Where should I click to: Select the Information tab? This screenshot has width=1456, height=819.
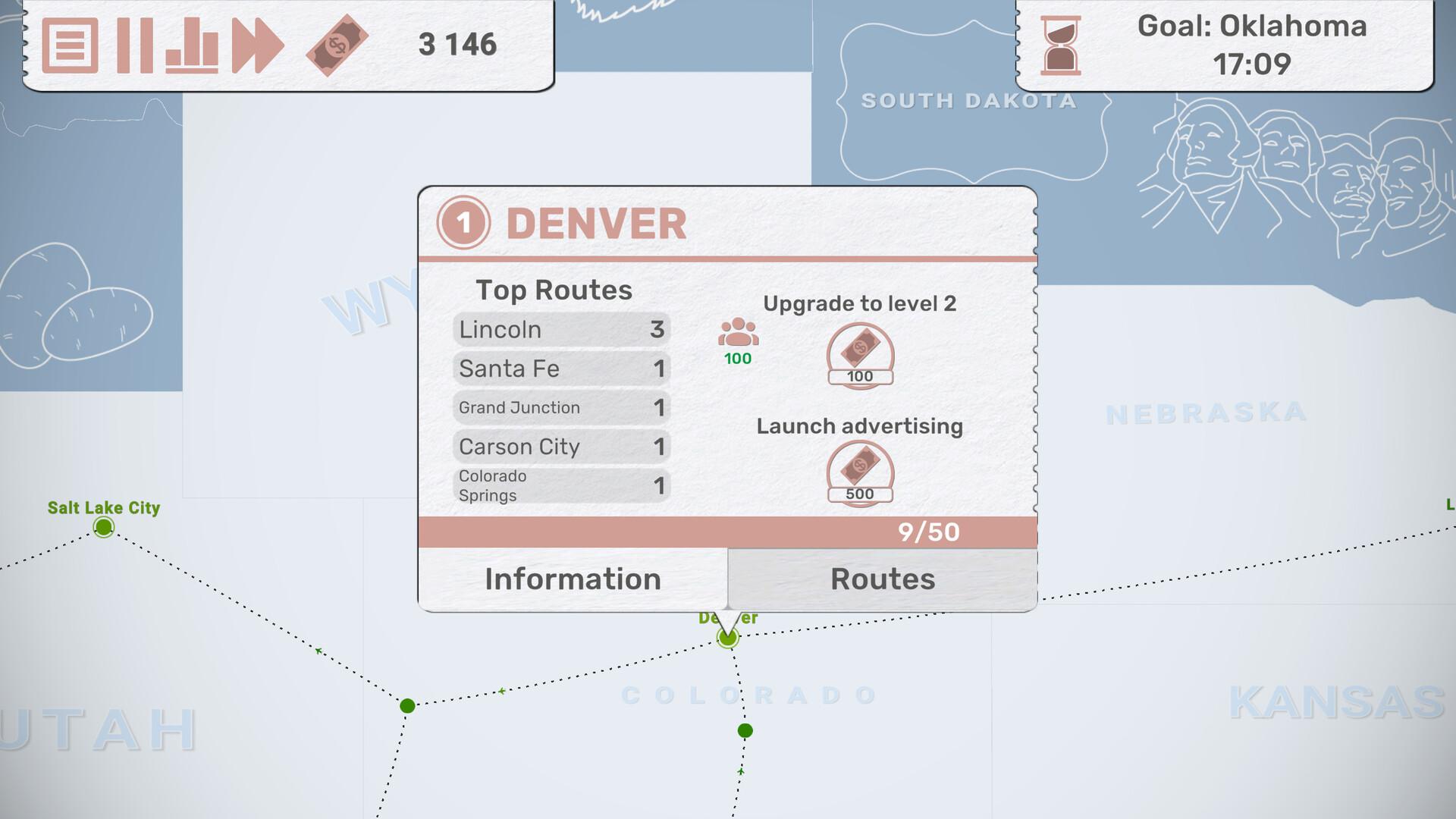(573, 579)
